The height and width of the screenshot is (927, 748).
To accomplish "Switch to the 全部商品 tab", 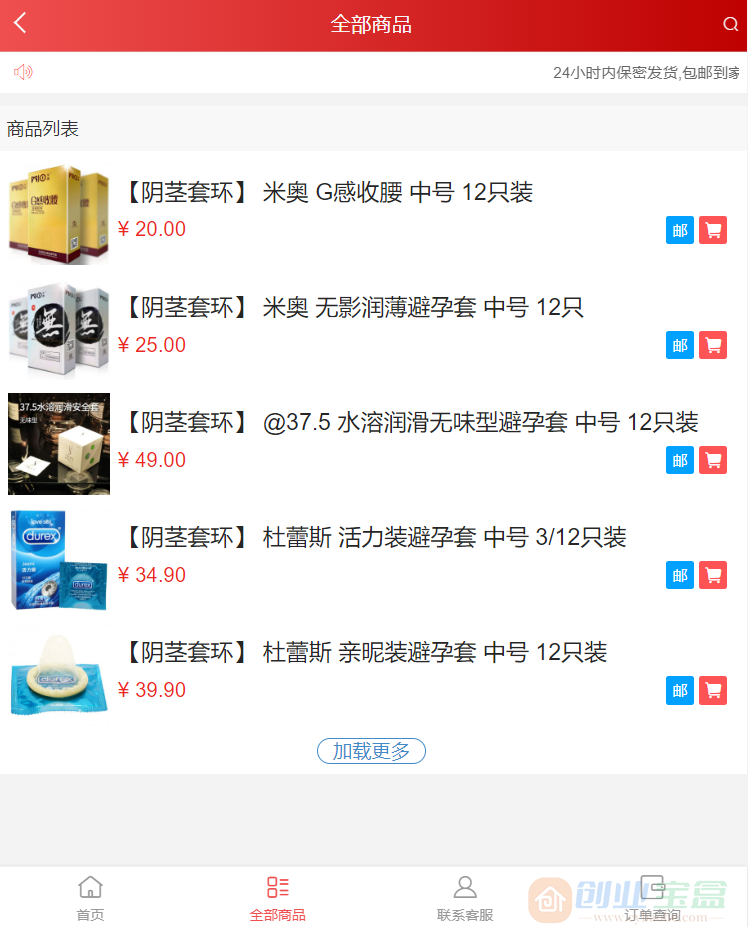I will click(x=277, y=897).
